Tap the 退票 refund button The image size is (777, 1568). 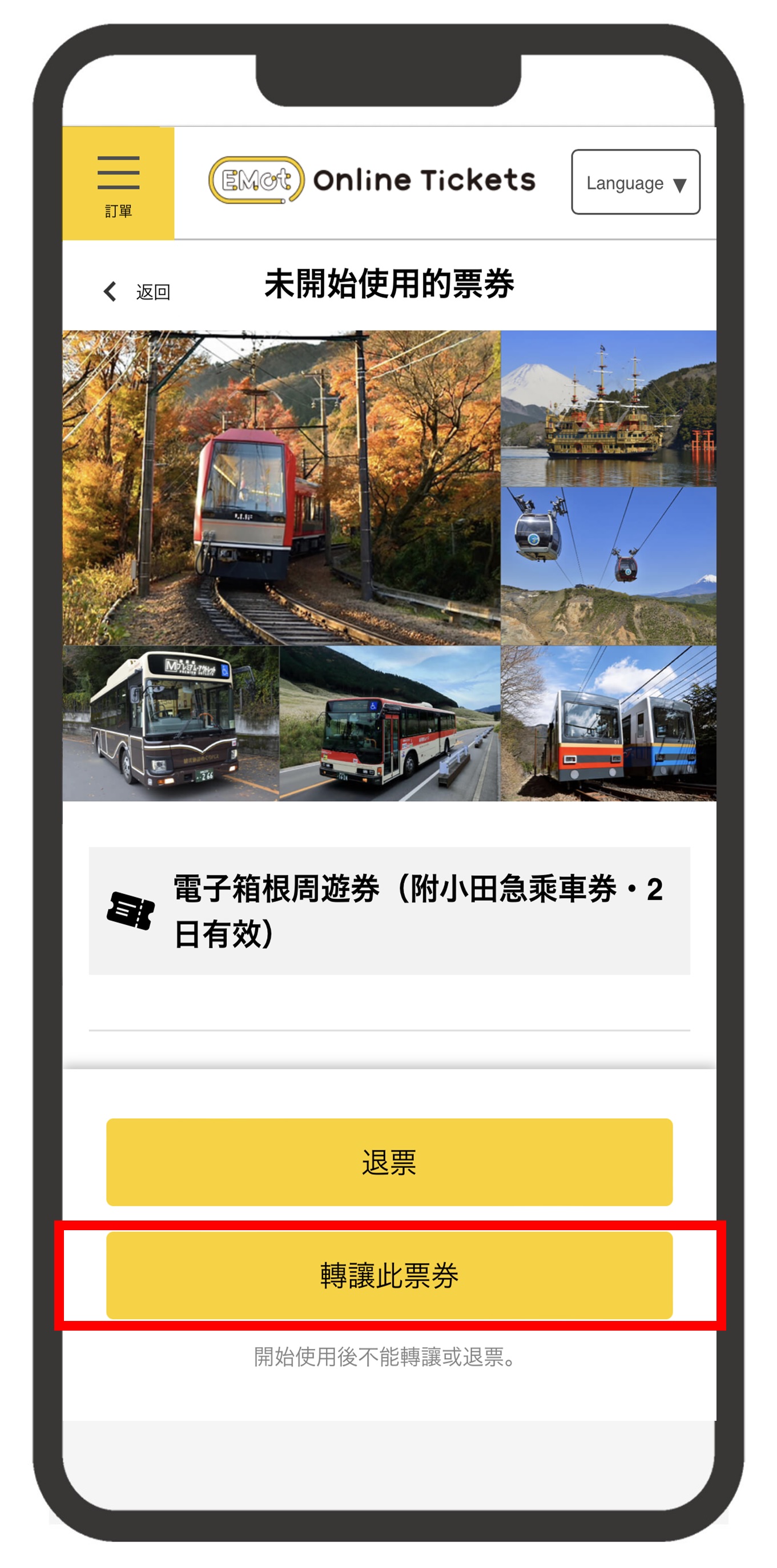389,1161
